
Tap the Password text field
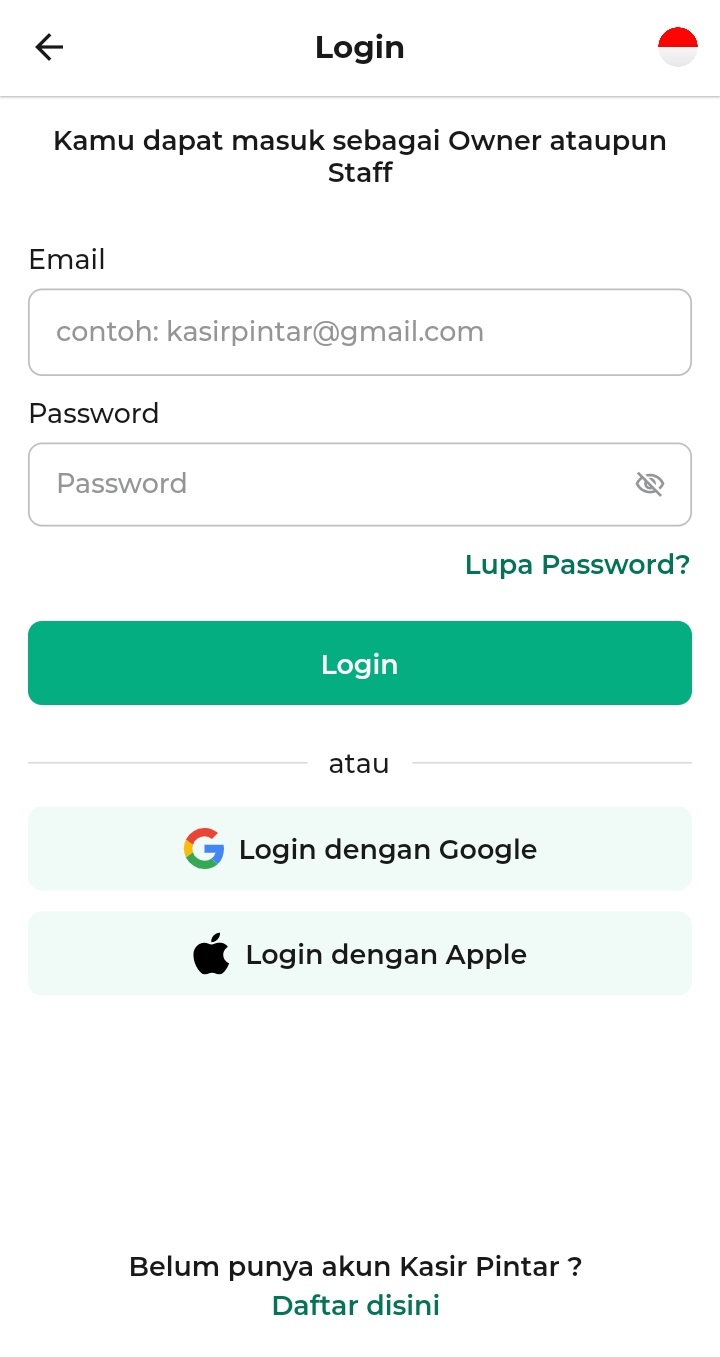click(x=330, y=484)
